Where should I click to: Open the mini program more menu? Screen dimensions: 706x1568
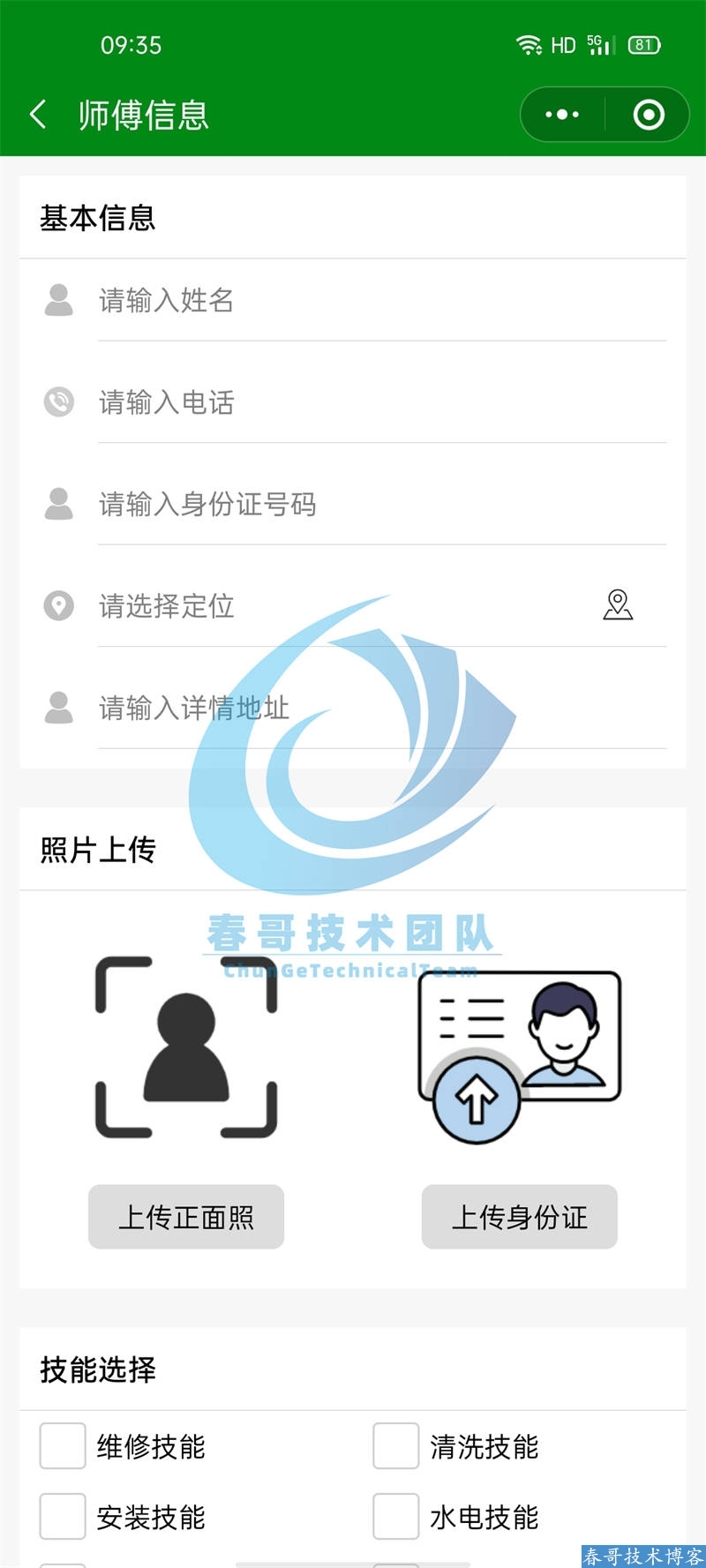pos(562,115)
